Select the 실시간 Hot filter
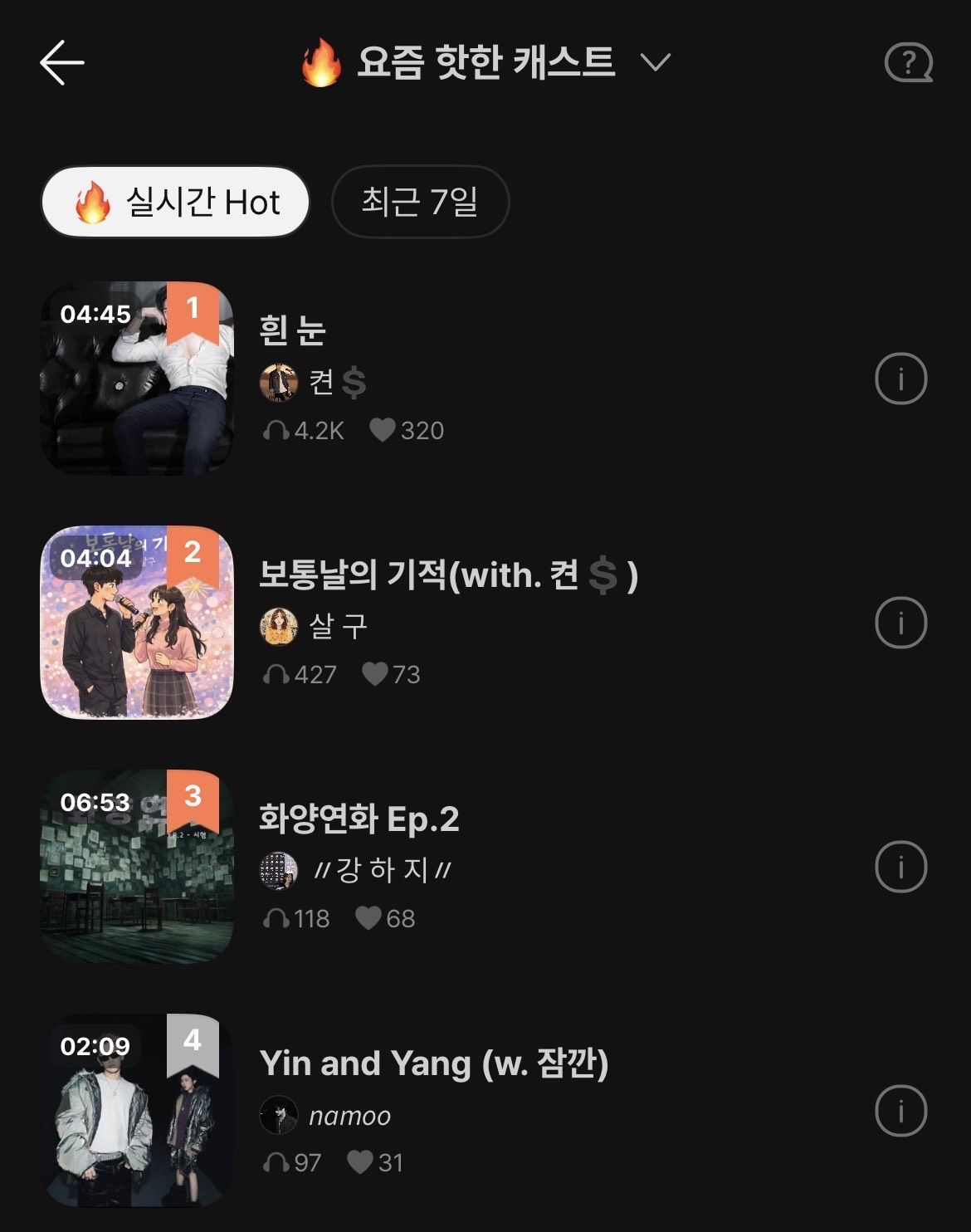 coord(175,202)
